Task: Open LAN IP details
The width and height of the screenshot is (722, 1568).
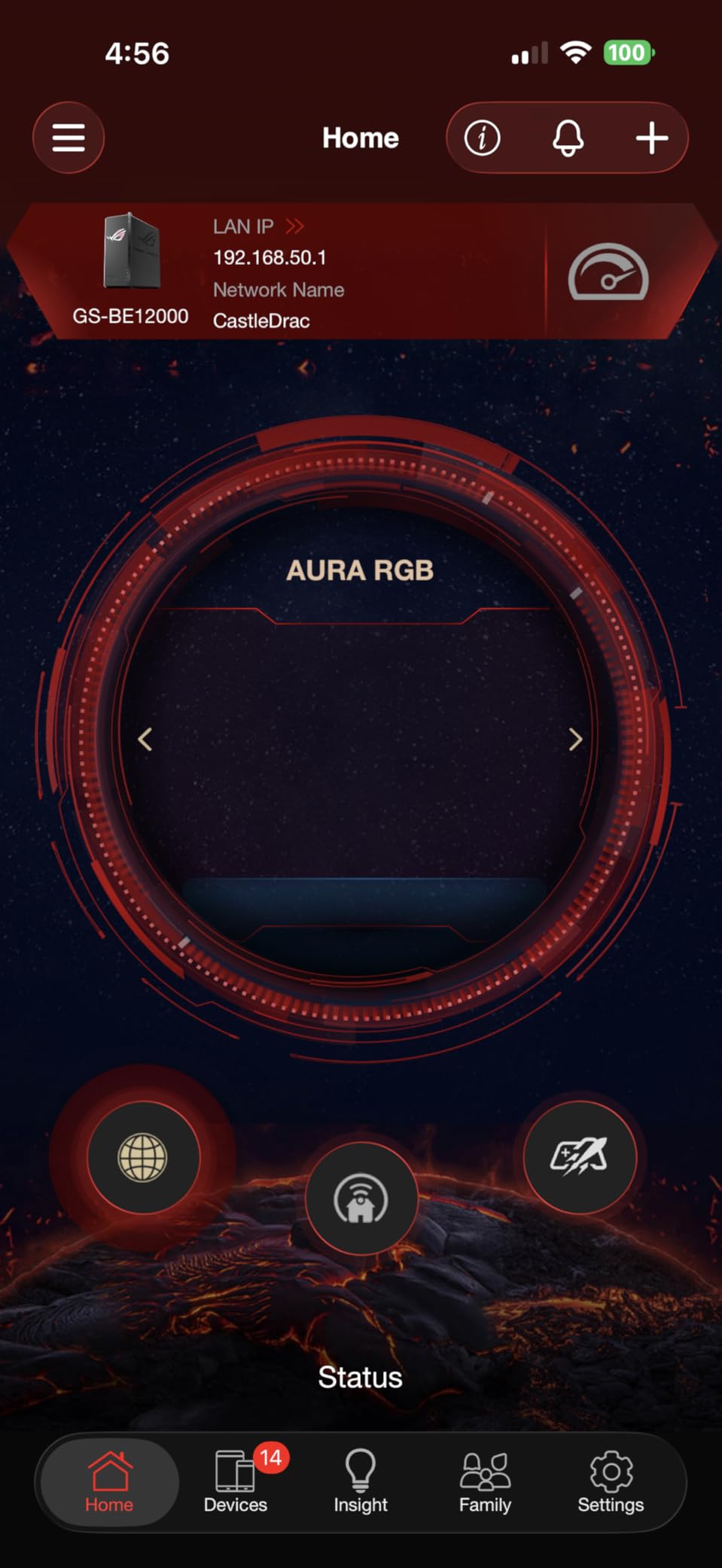Action: point(260,226)
